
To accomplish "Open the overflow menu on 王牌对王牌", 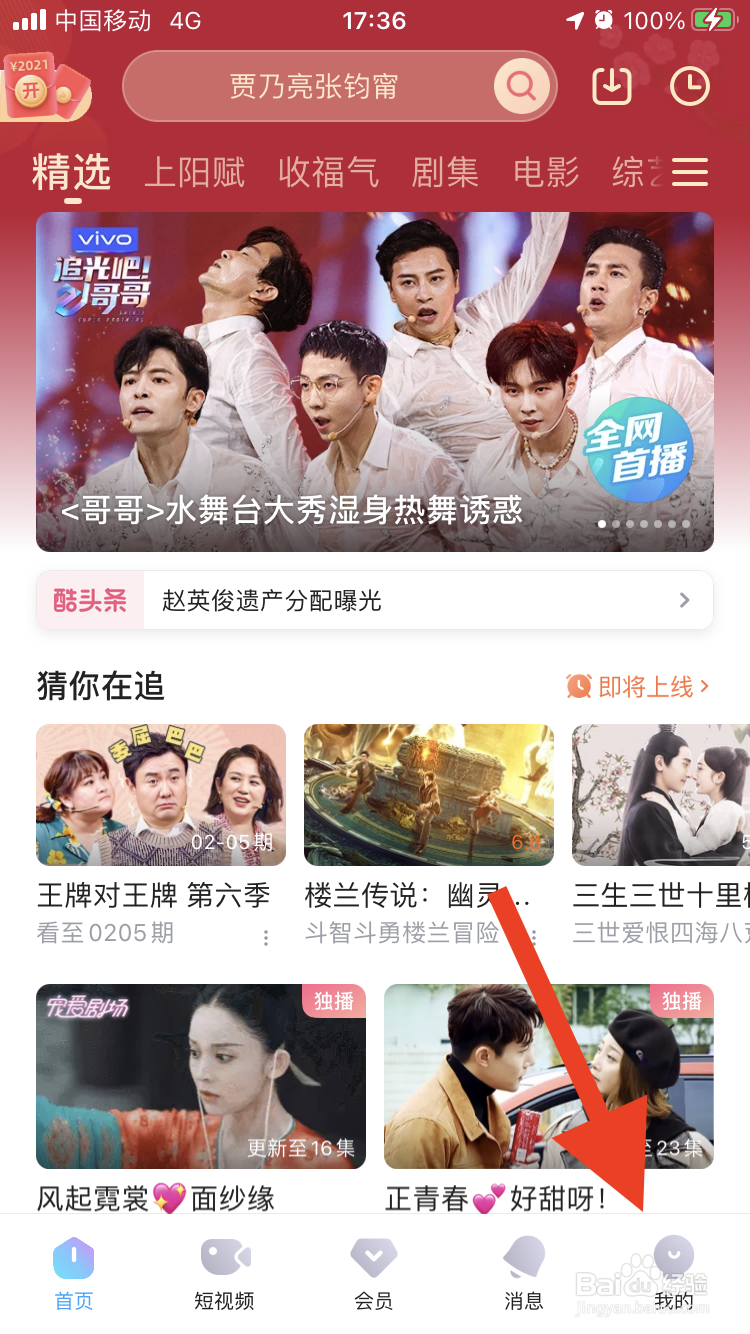I will tap(266, 936).
